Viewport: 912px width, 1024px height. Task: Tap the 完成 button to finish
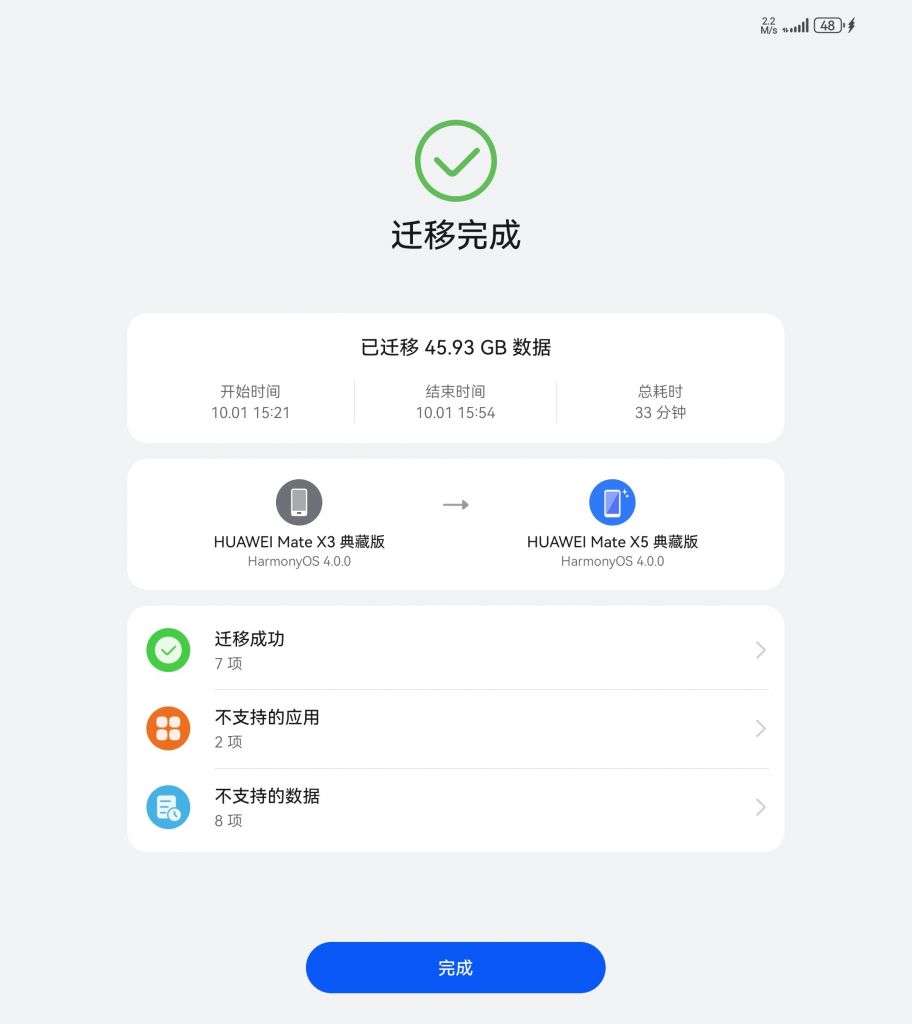[455, 967]
